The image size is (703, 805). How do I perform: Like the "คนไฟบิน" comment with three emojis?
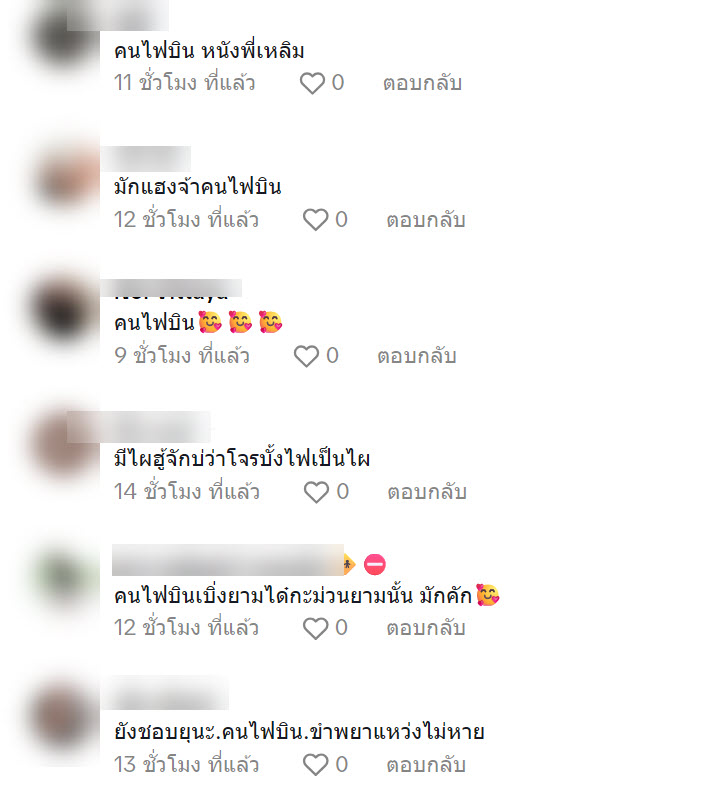tap(307, 356)
